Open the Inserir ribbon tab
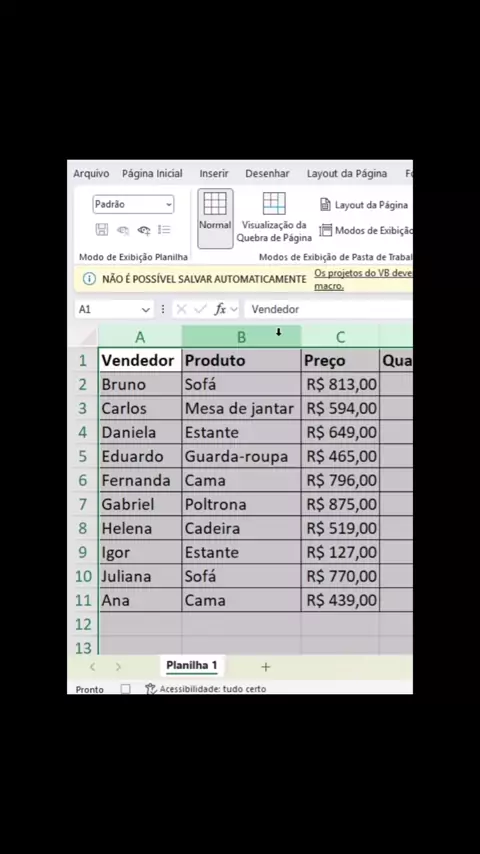The width and height of the screenshot is (480, 854). click(214, 174)
